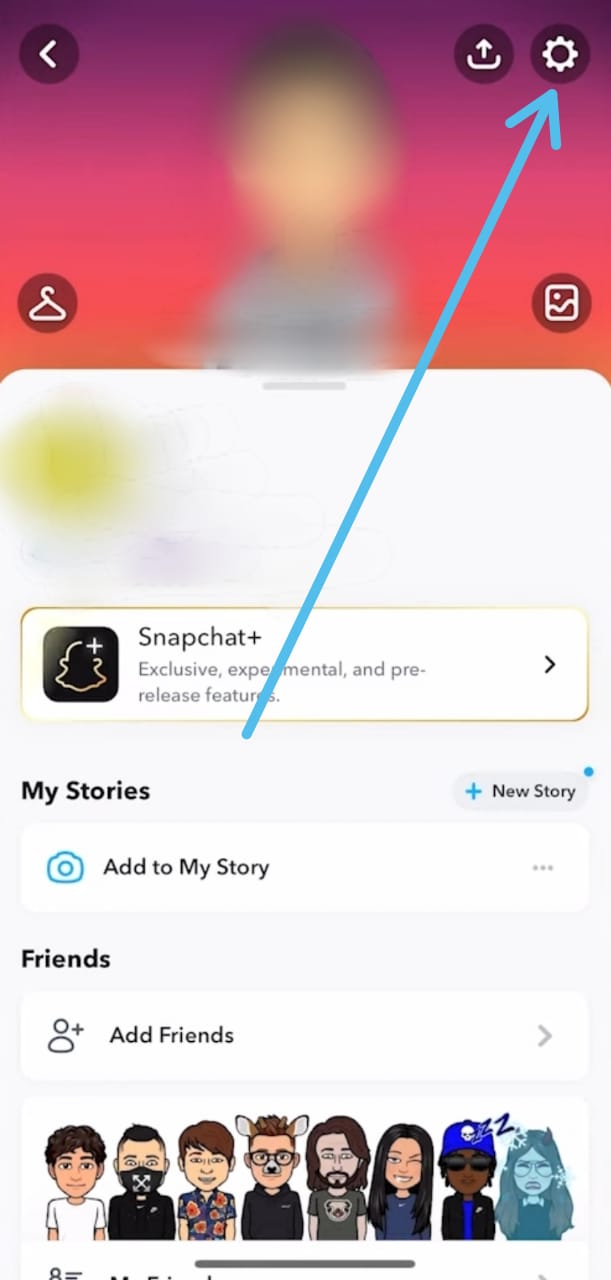Tap the share profile upload icon

(484, 54)
